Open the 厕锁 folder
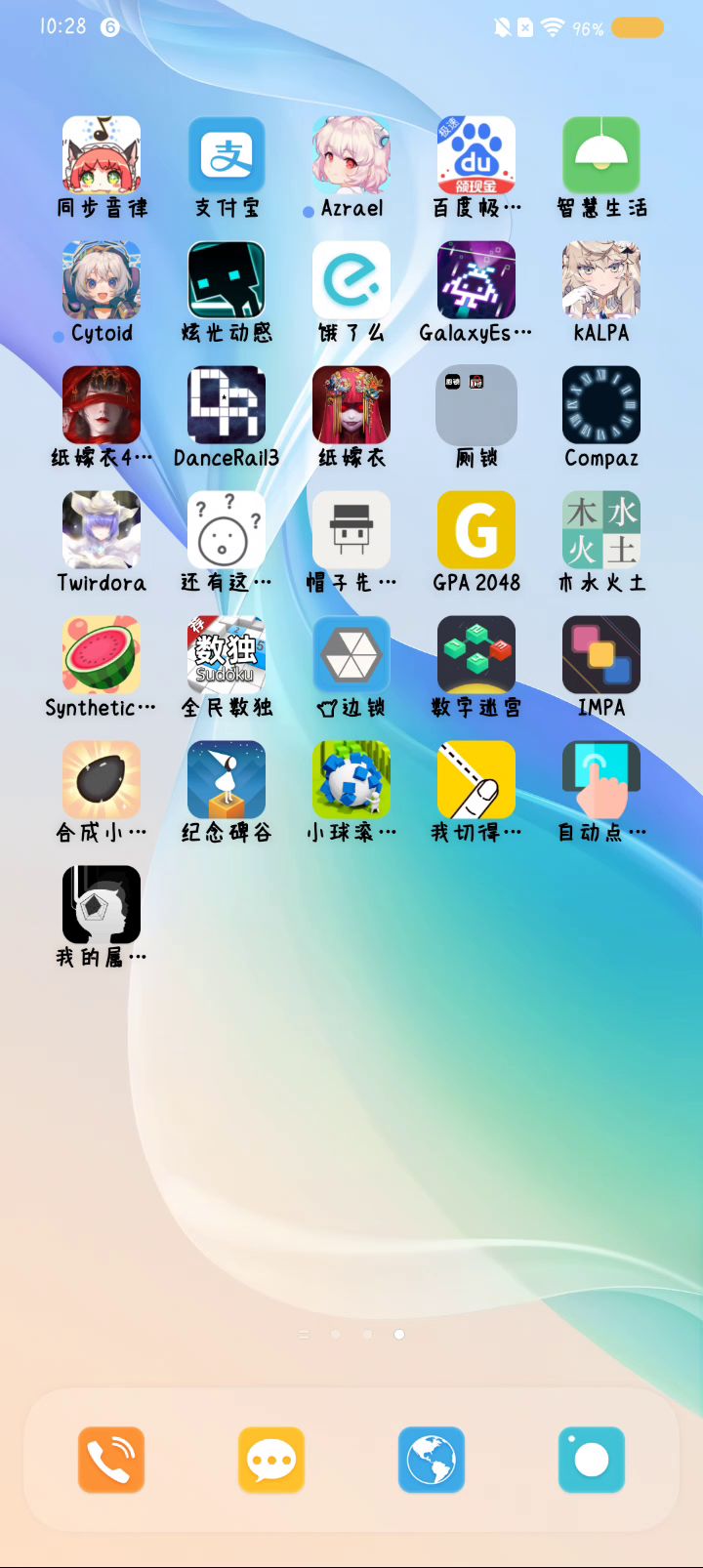The image size is (703, 1568). pyautogui.click(x=476, y=406)
